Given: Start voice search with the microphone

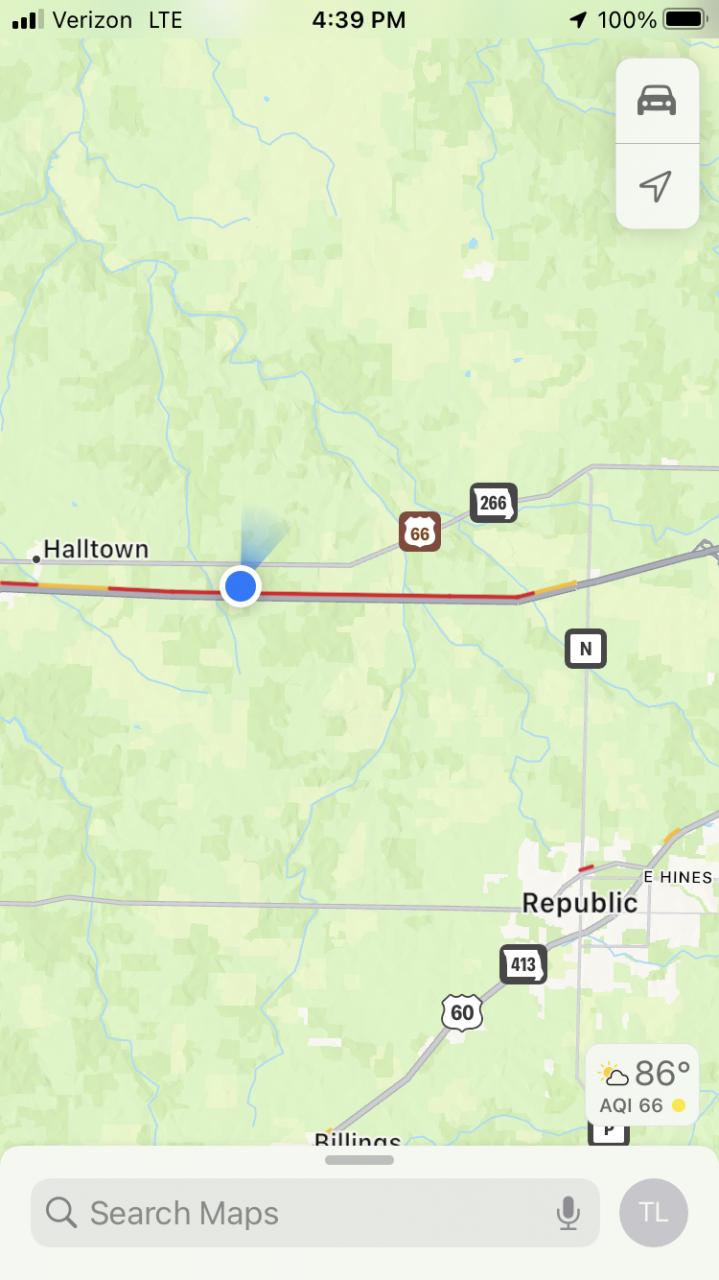Looking at the screenshot, I should (x=567, y=1213).
